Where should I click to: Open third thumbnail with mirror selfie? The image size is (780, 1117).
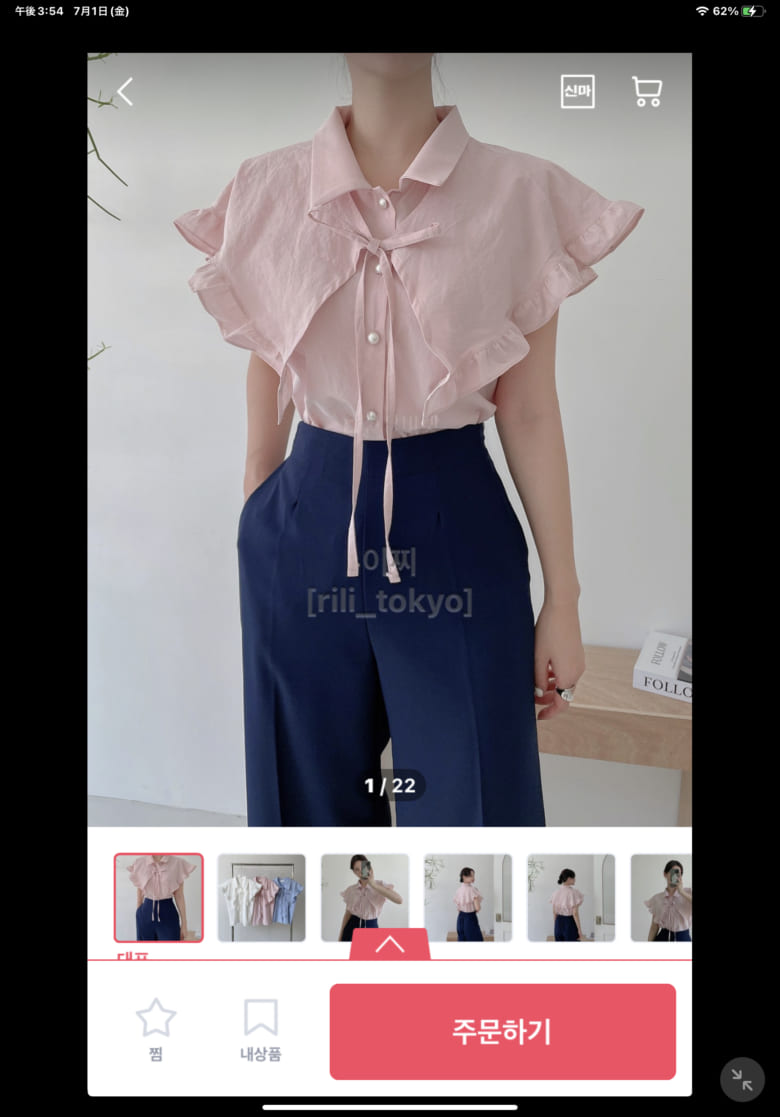364,897
